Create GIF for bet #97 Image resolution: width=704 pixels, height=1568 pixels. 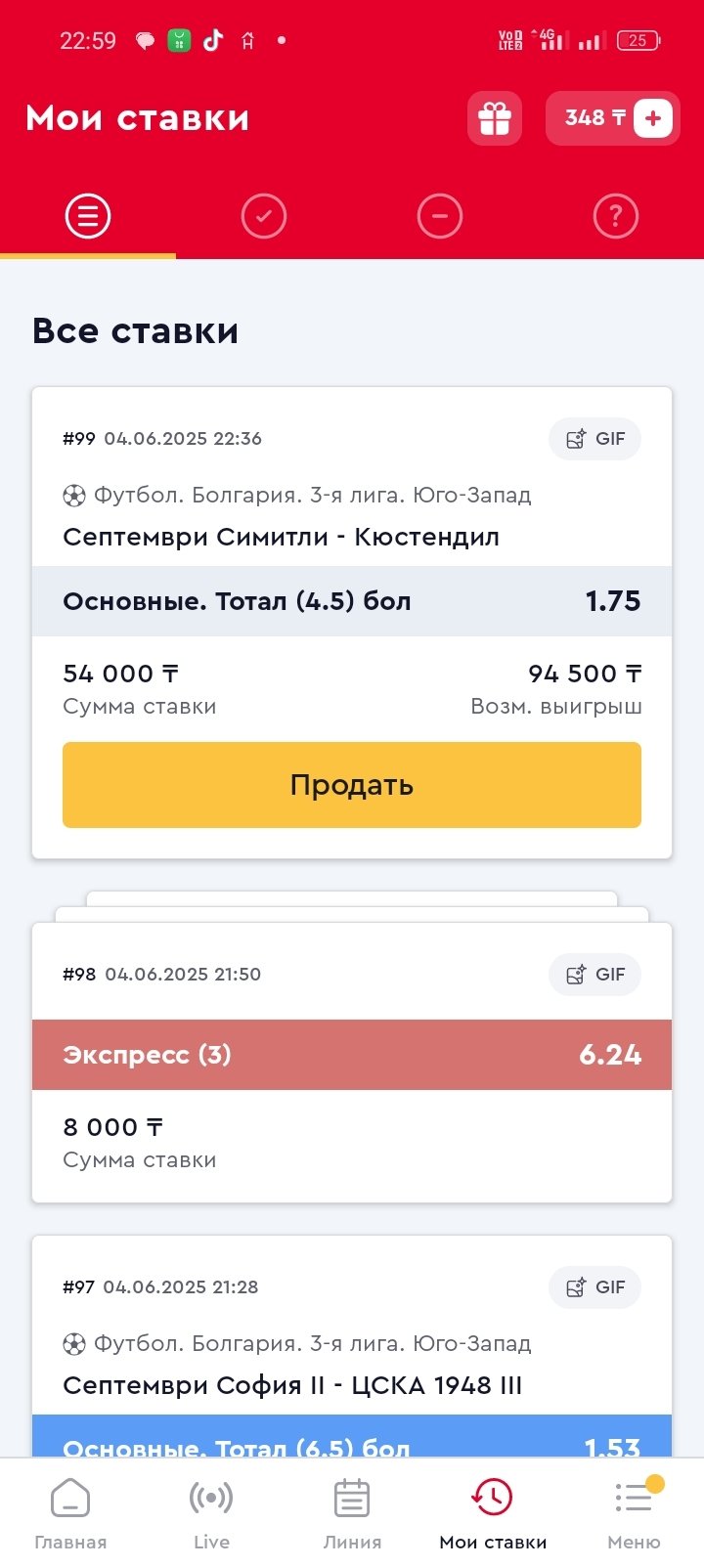[x=594, y=1287]
